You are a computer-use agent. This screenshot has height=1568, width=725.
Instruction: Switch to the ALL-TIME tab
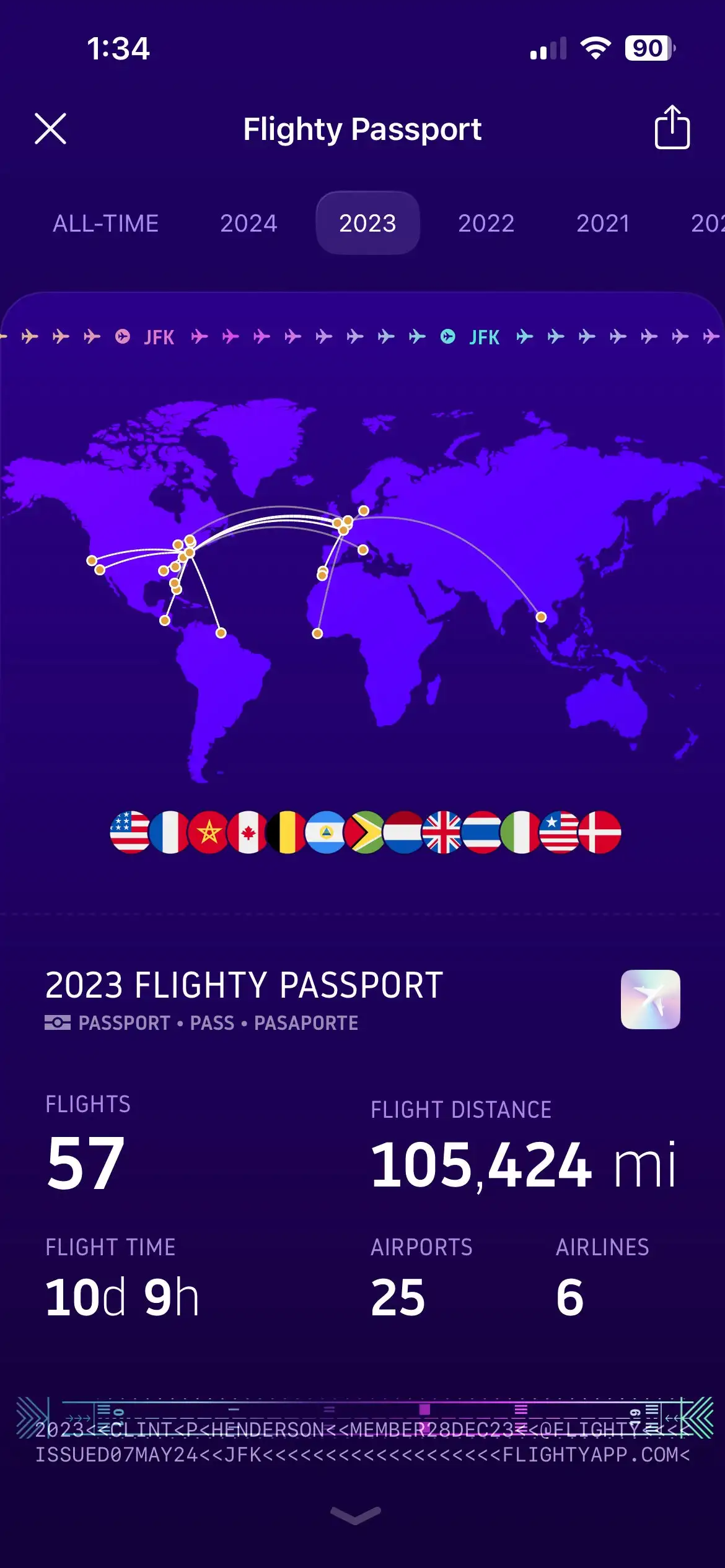pos(105,223)
